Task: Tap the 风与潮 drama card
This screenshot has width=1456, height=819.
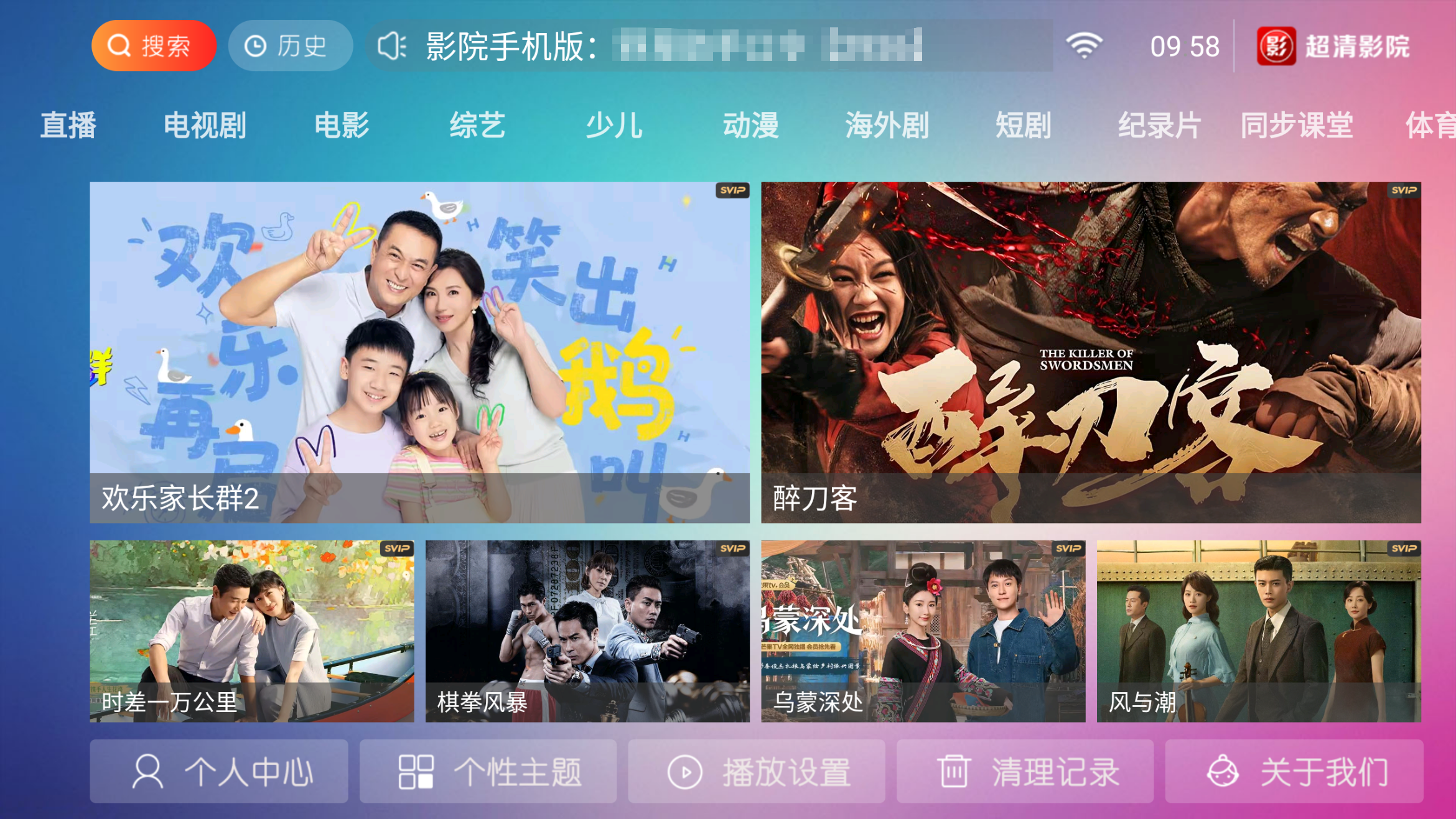Action: click(x=1259, y=631)
